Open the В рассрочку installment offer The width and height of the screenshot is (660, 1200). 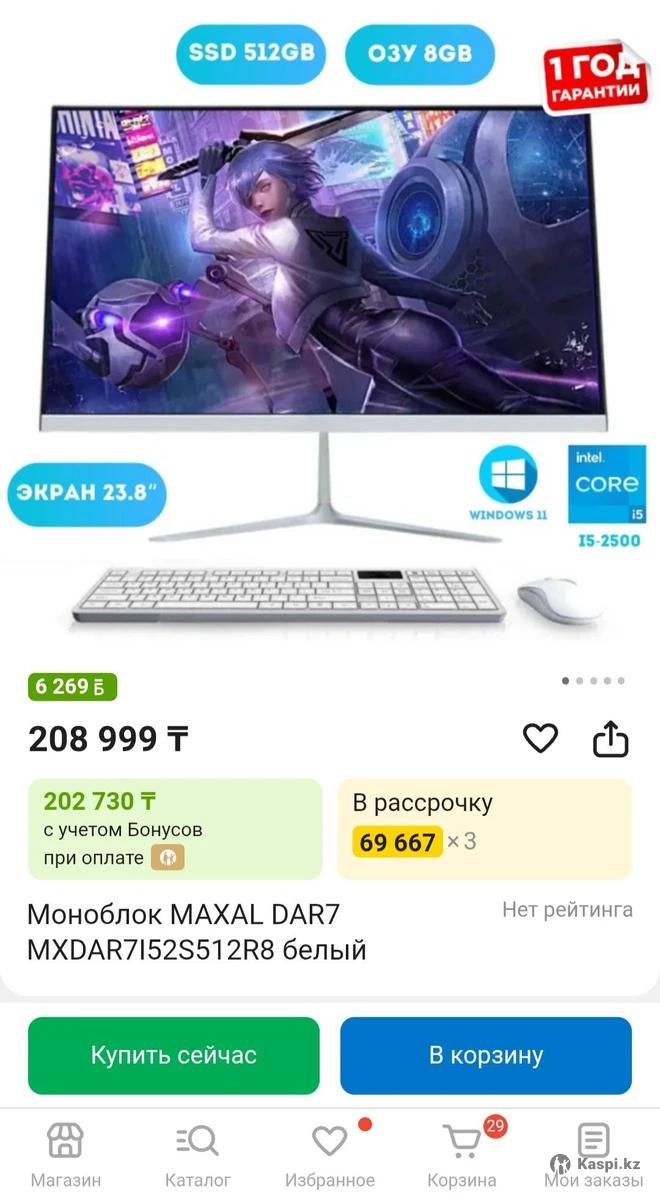coord(485,829)
